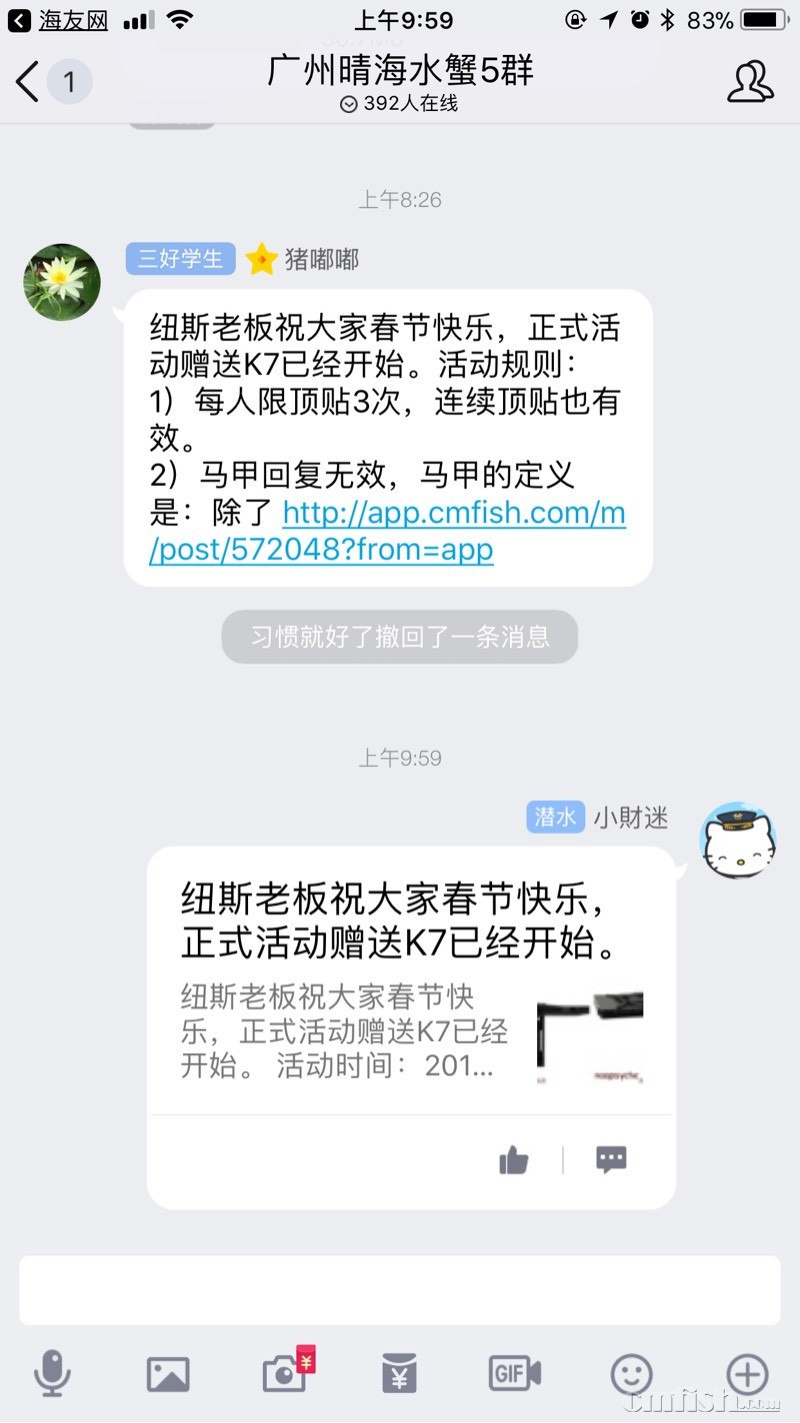Start a voice message with the microphone

tap(52, 1373)
